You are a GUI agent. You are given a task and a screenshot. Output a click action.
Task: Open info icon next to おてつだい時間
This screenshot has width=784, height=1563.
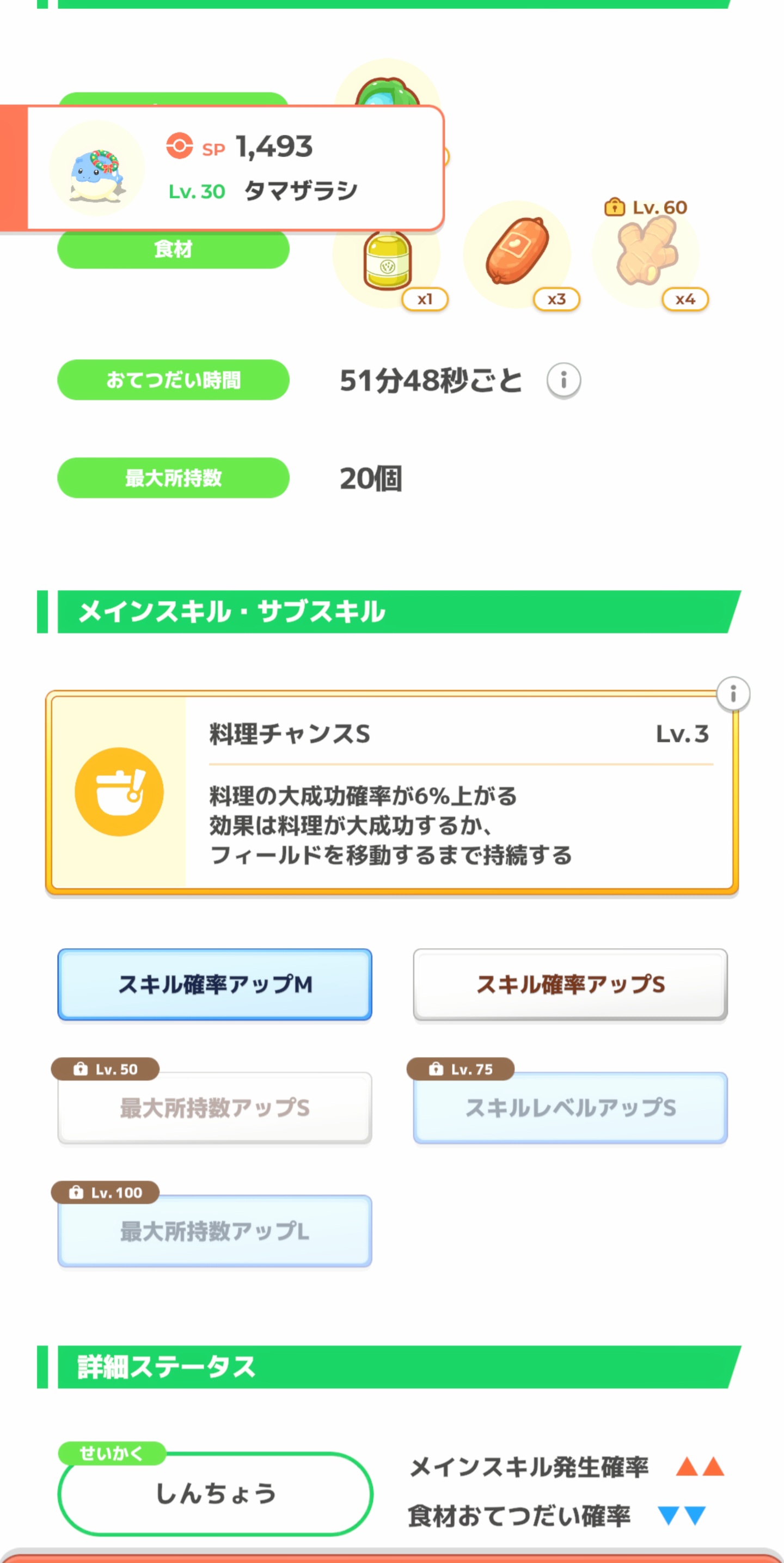[x=563, y=381]
